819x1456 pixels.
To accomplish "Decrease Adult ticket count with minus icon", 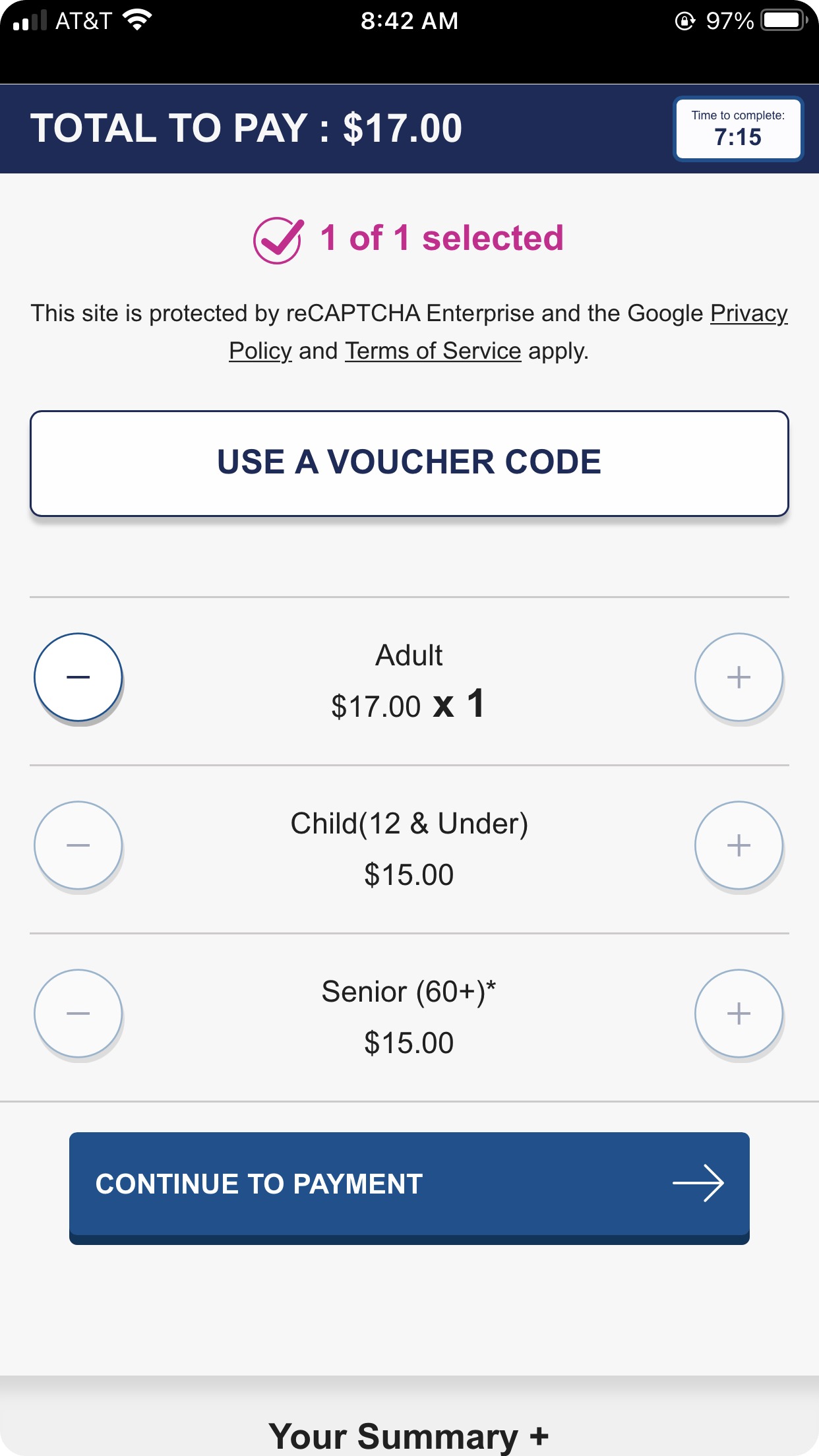I will coord(78,677).
